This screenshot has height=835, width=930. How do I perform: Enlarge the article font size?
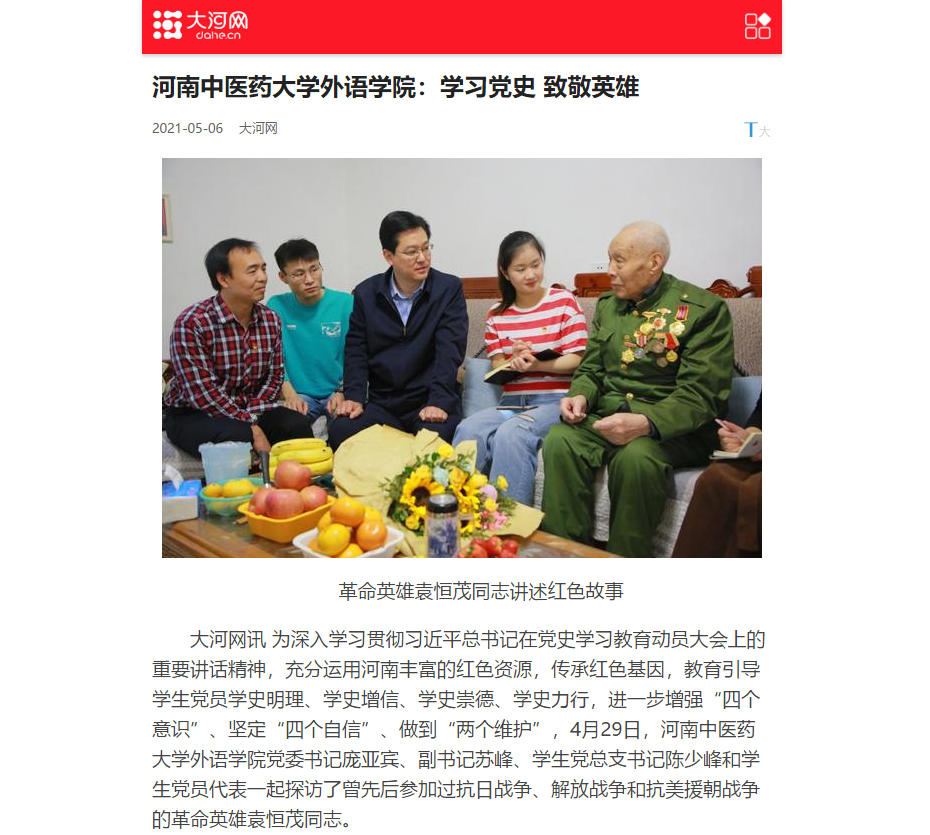(757, 130)
